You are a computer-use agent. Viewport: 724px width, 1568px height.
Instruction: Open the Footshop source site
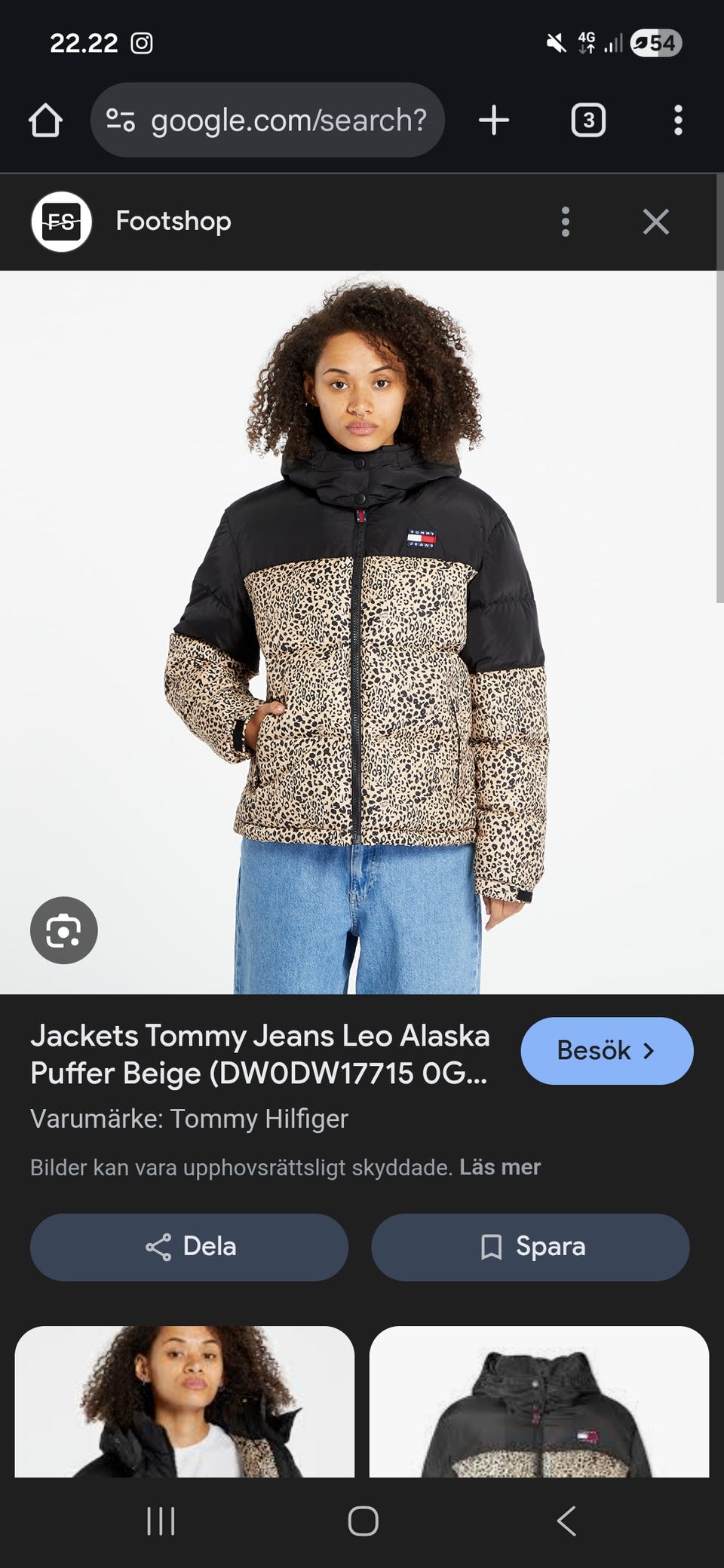[x=173, y=222]
